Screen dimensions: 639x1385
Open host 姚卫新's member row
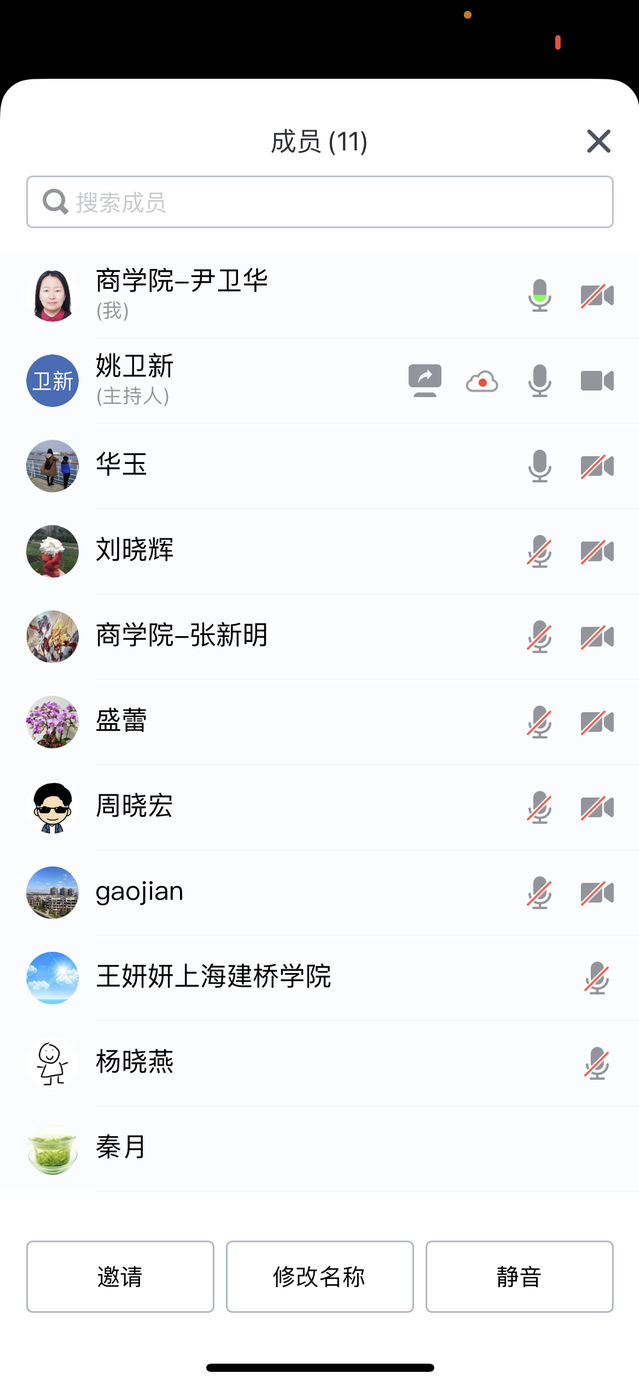tap(135, 380)
